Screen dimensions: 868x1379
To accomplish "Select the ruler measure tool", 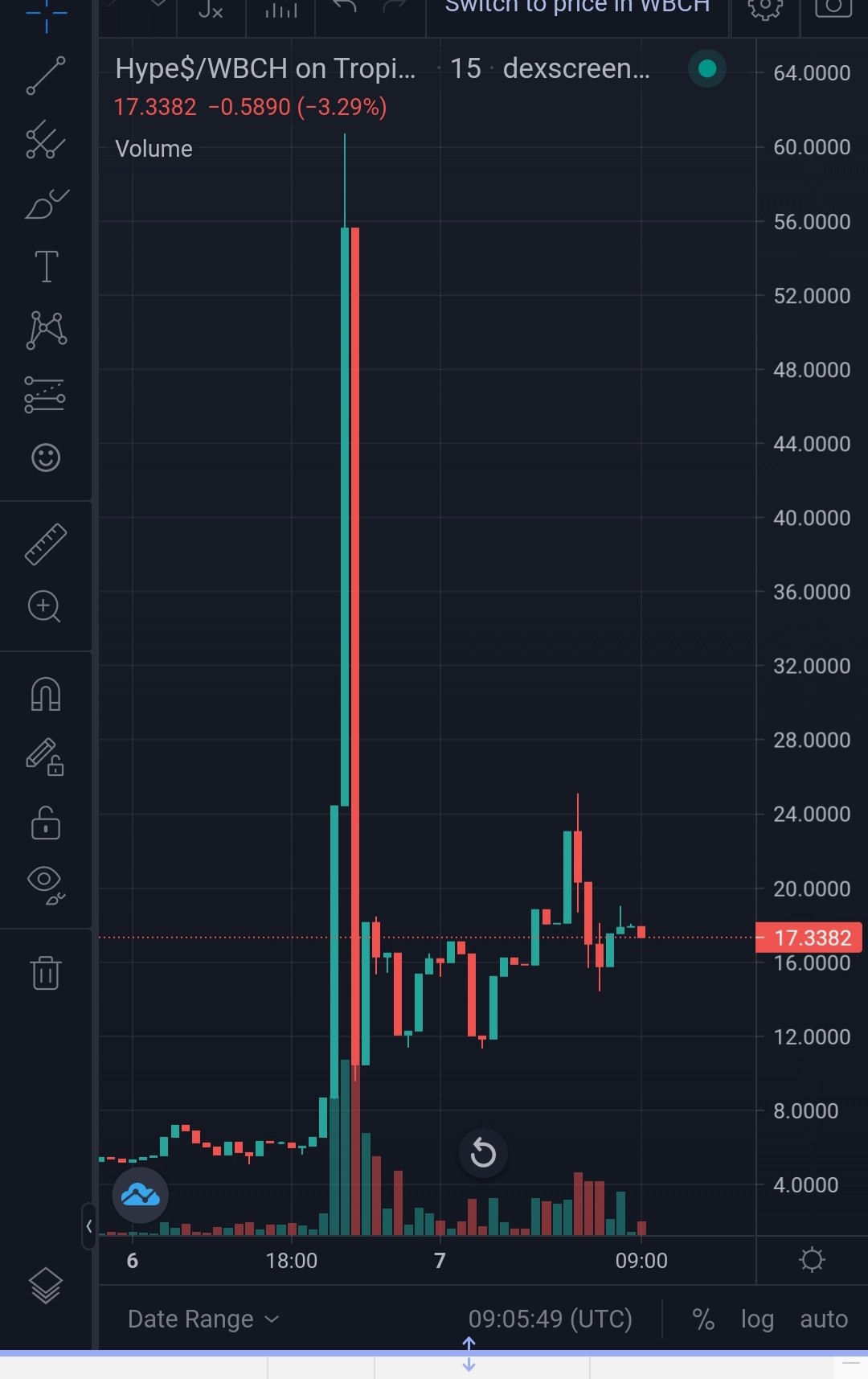I will 46,544.
